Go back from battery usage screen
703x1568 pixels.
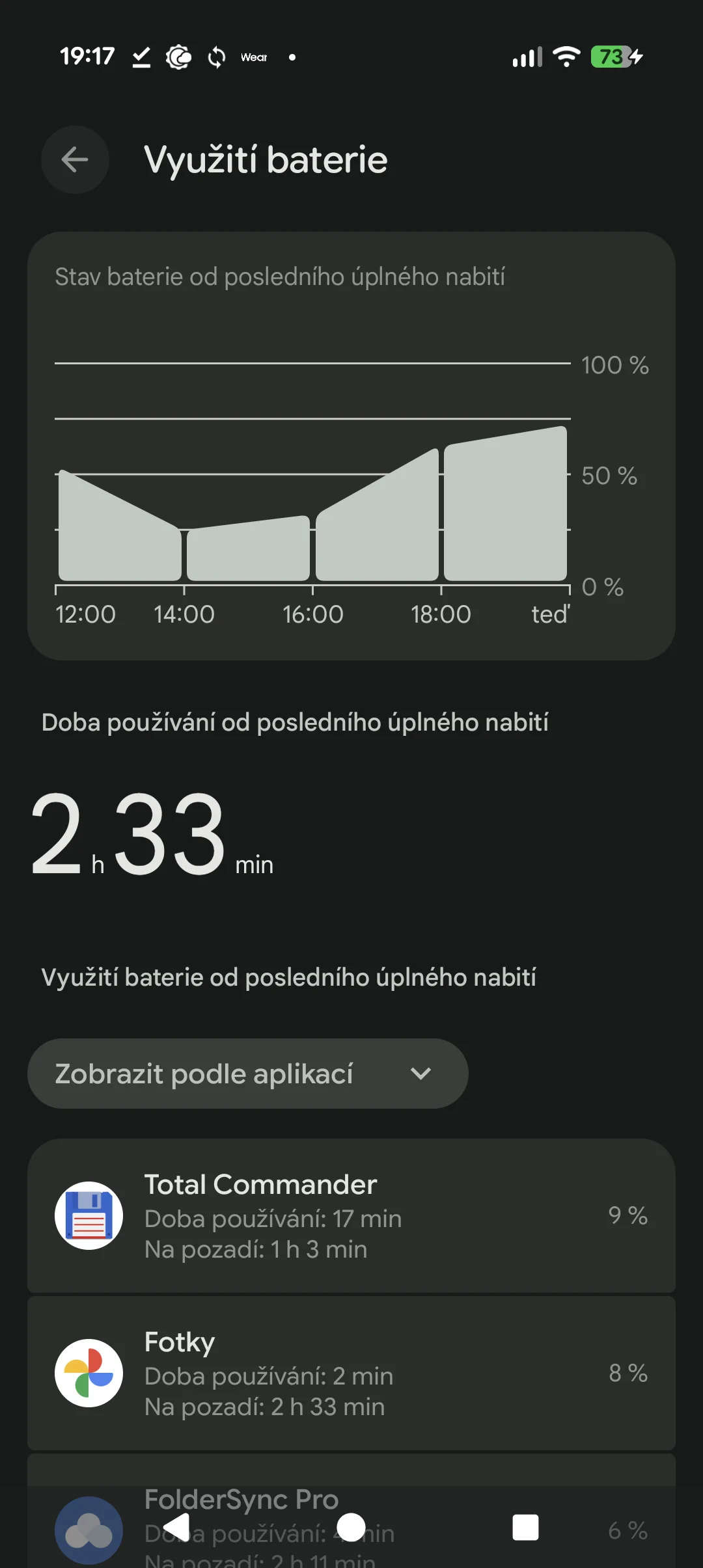(75, 159)
